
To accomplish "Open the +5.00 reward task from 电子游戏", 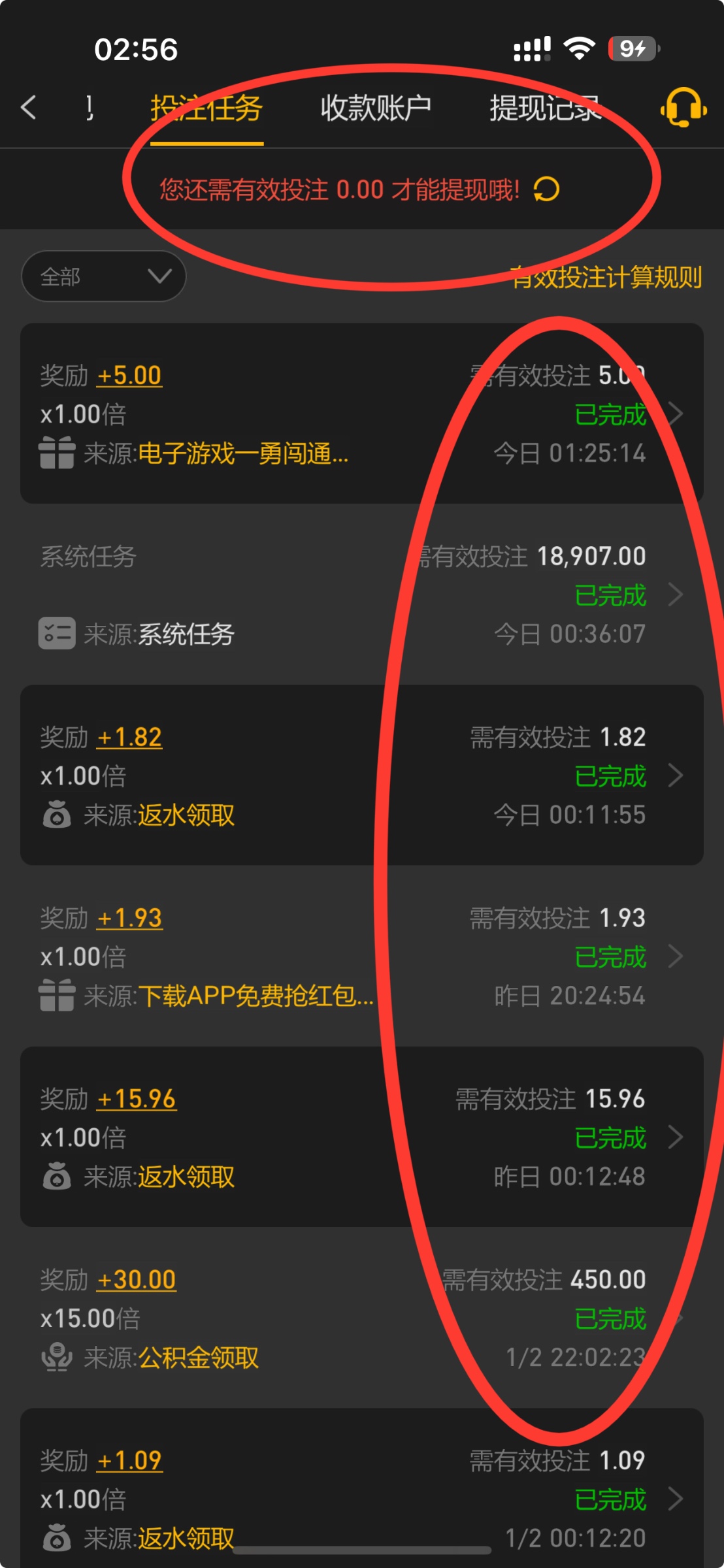I will 361,414.
